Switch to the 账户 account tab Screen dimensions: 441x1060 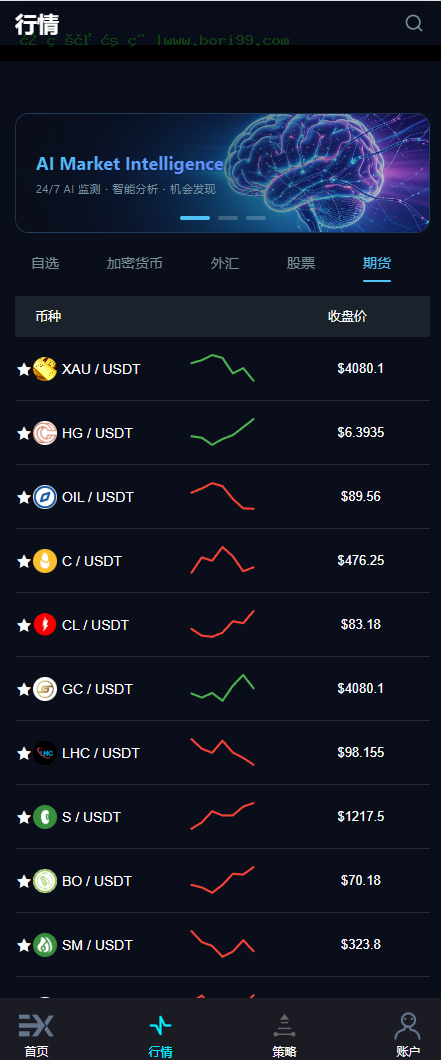click(x=407, y=1034)
